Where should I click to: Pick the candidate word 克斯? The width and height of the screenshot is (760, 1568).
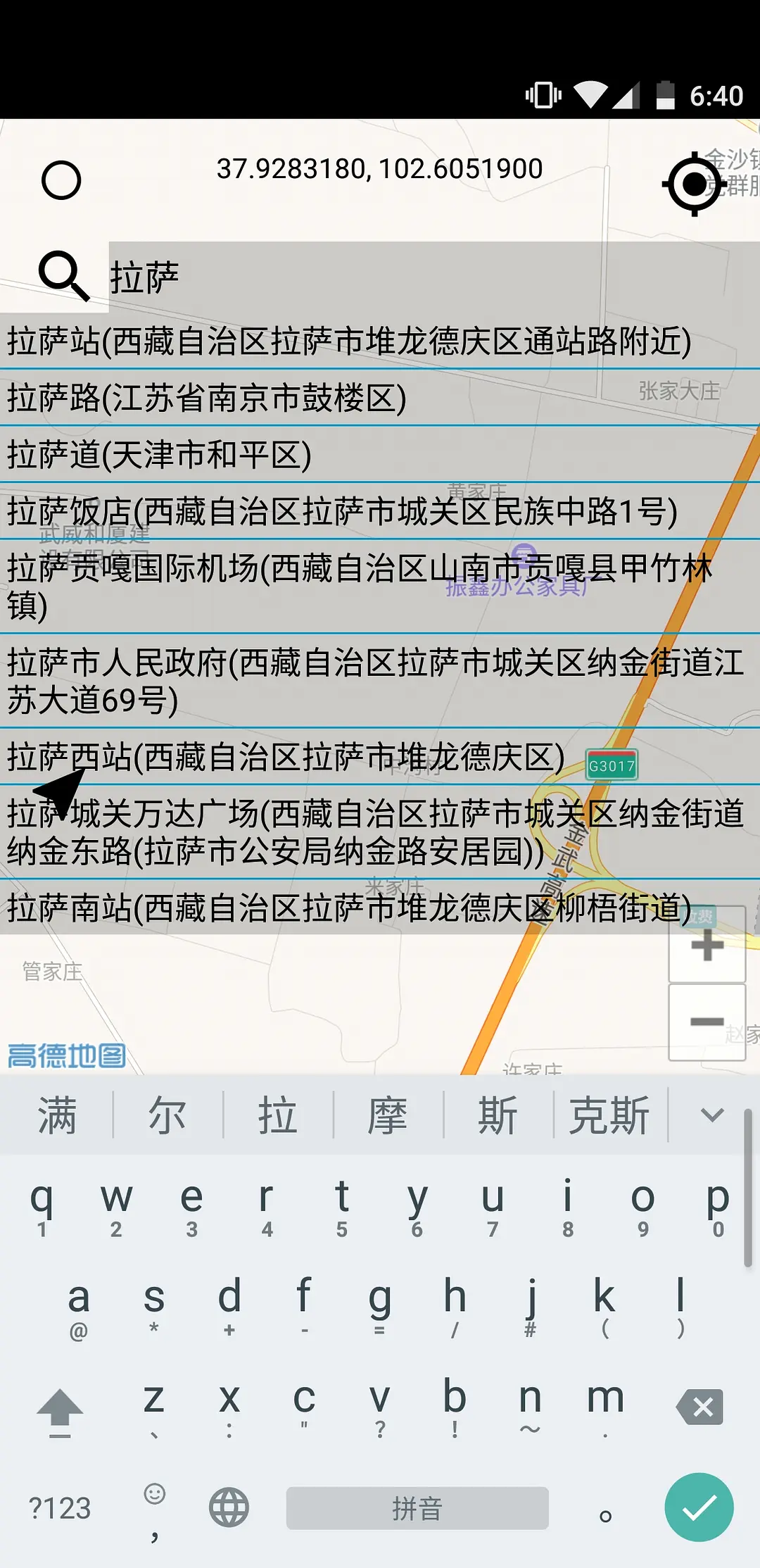(x=609, y=1116)
